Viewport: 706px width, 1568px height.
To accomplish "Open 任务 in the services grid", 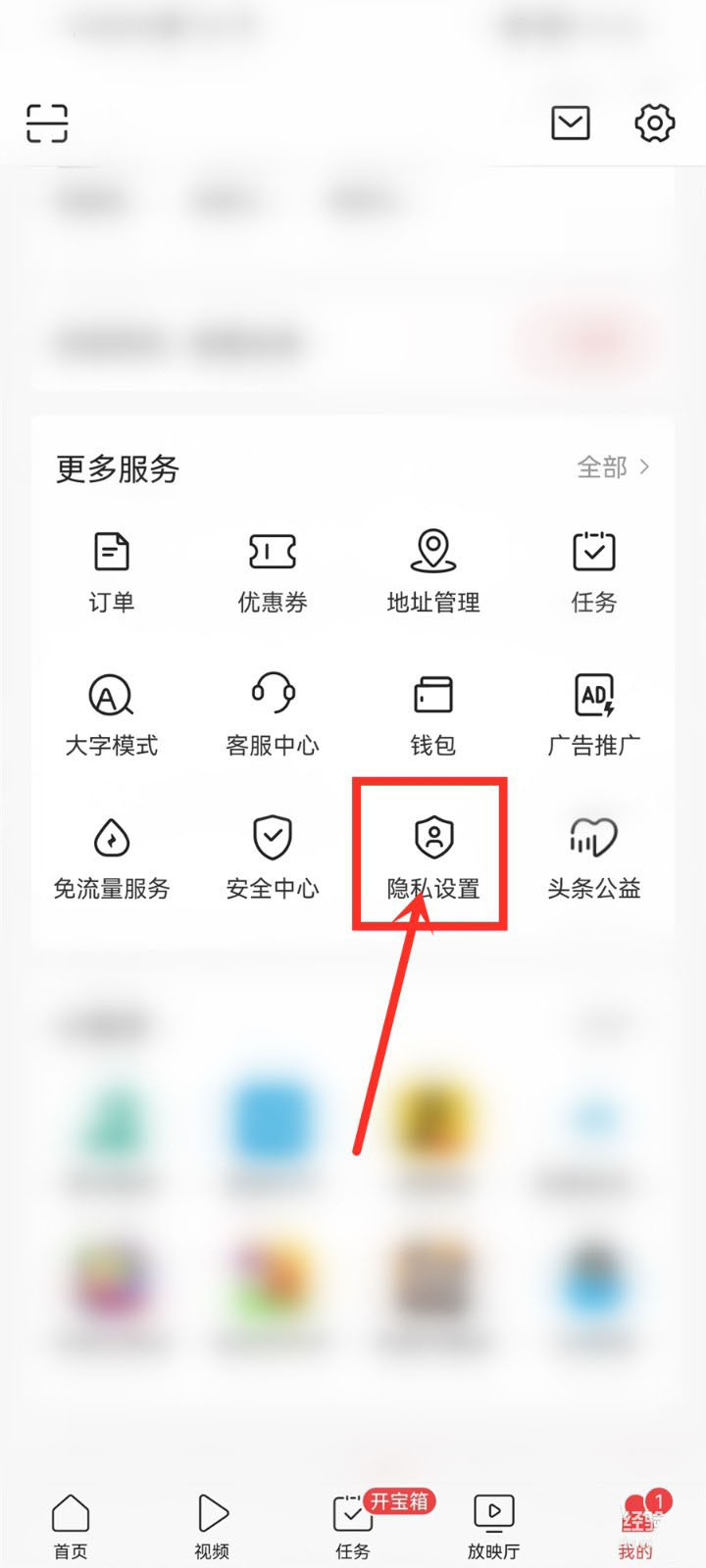I will point(593,572).
